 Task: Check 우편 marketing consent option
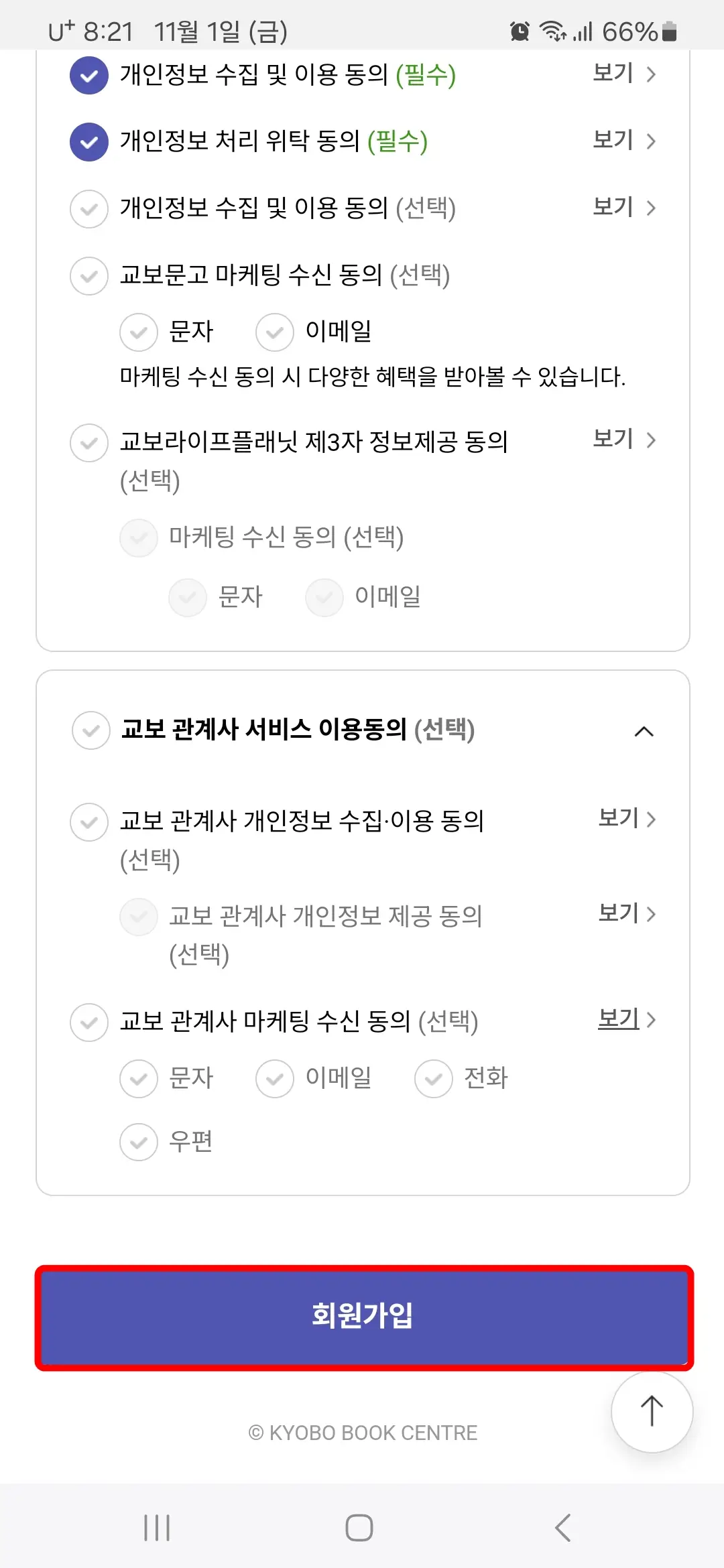pyautogui.click(x=139, y=1141)
